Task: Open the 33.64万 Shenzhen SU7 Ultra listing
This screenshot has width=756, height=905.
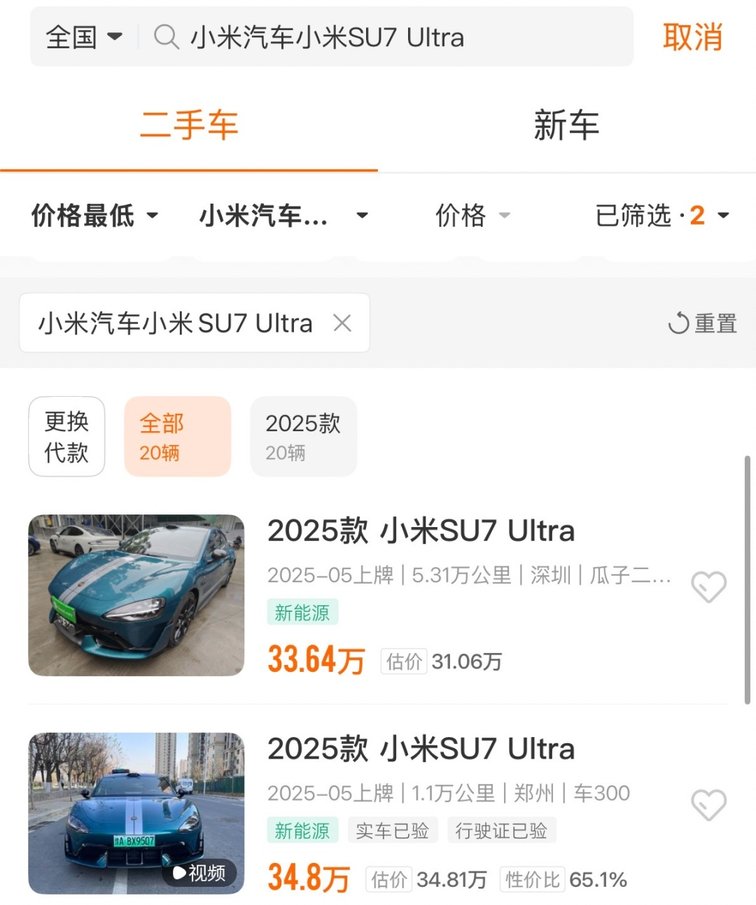Action: coord(420,531)
